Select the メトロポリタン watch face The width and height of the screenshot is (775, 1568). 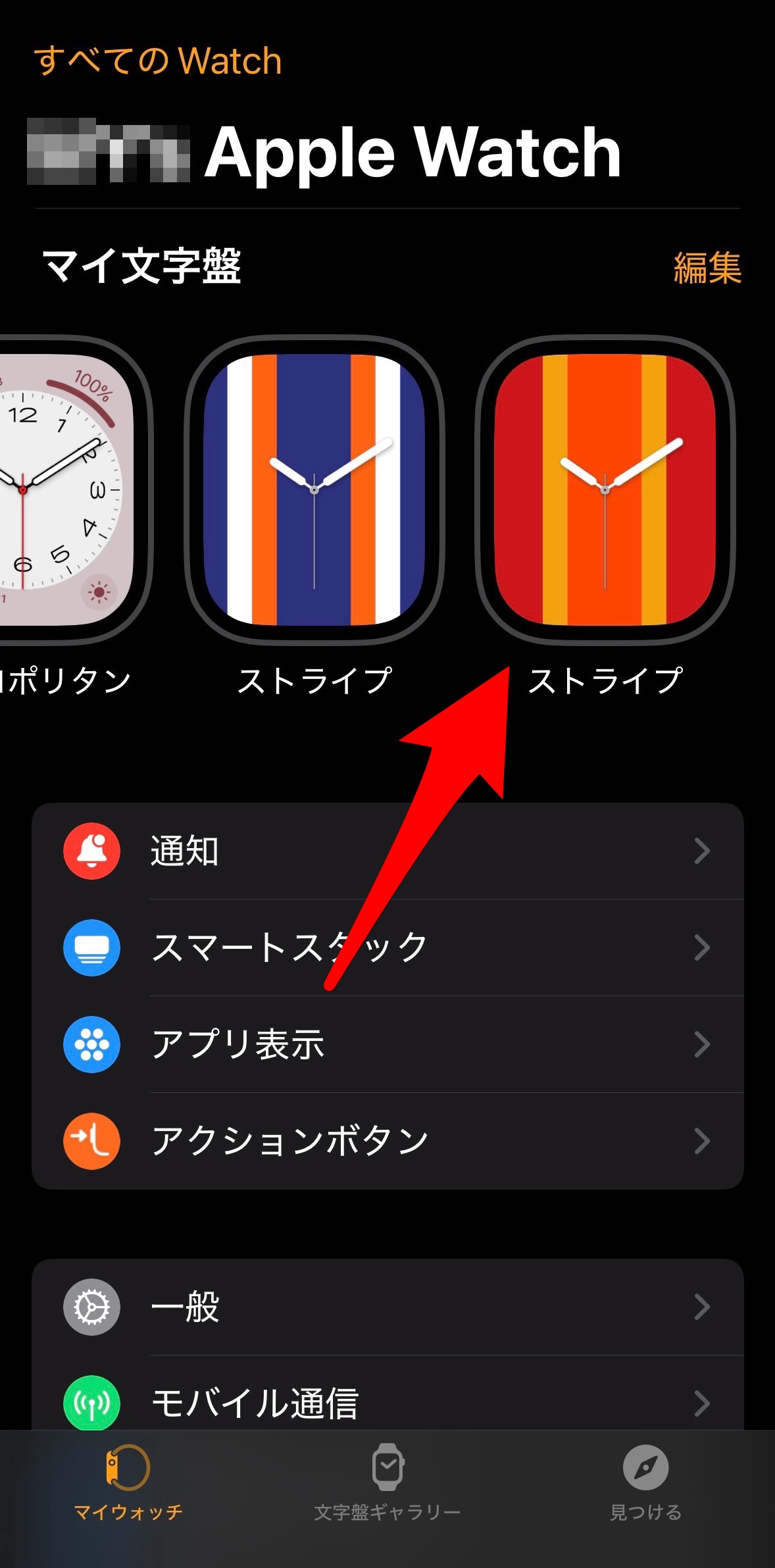click(x=66, y=490)
